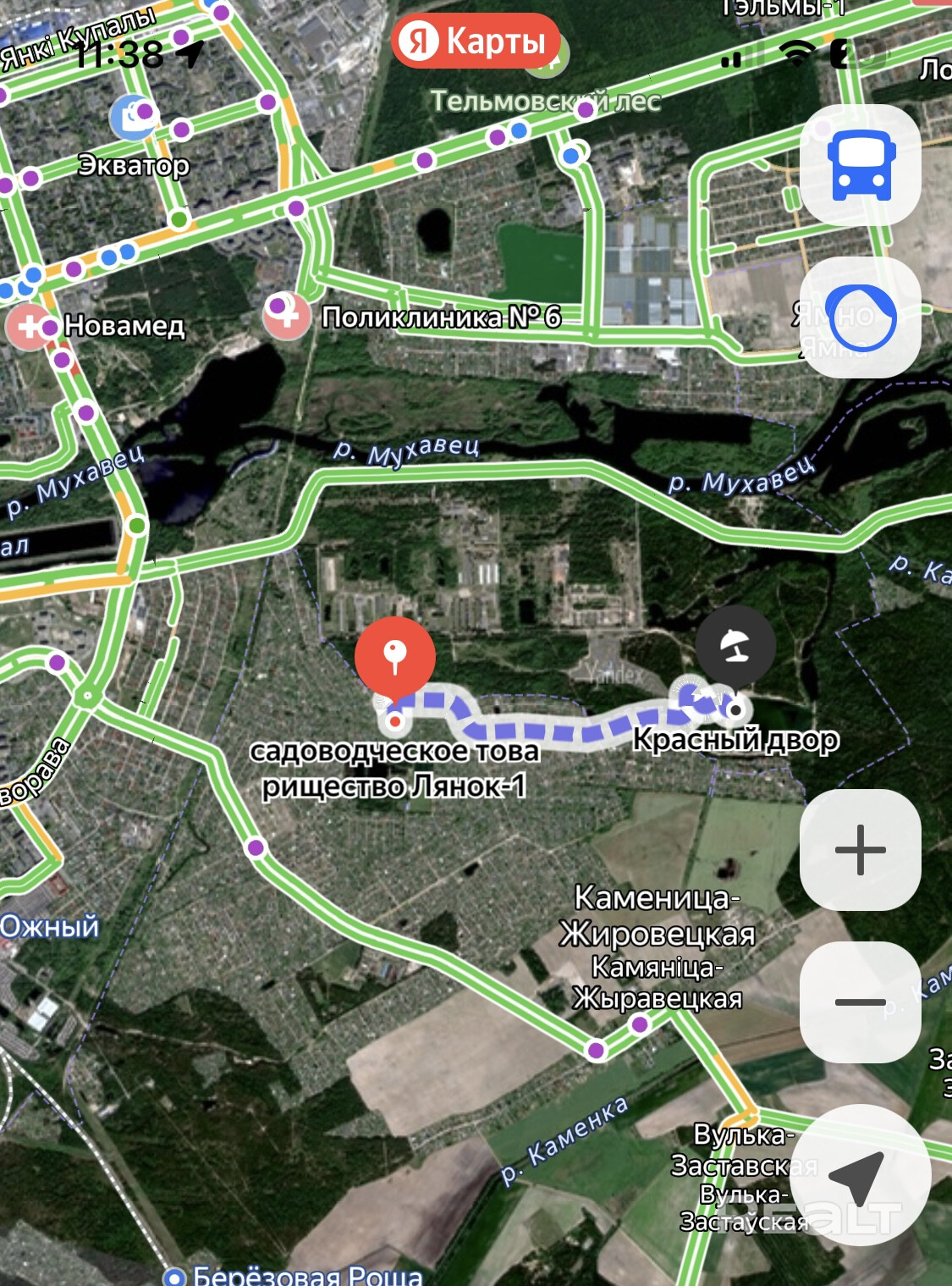Open the Поликлиника № 6 place marker

[286, 316]
